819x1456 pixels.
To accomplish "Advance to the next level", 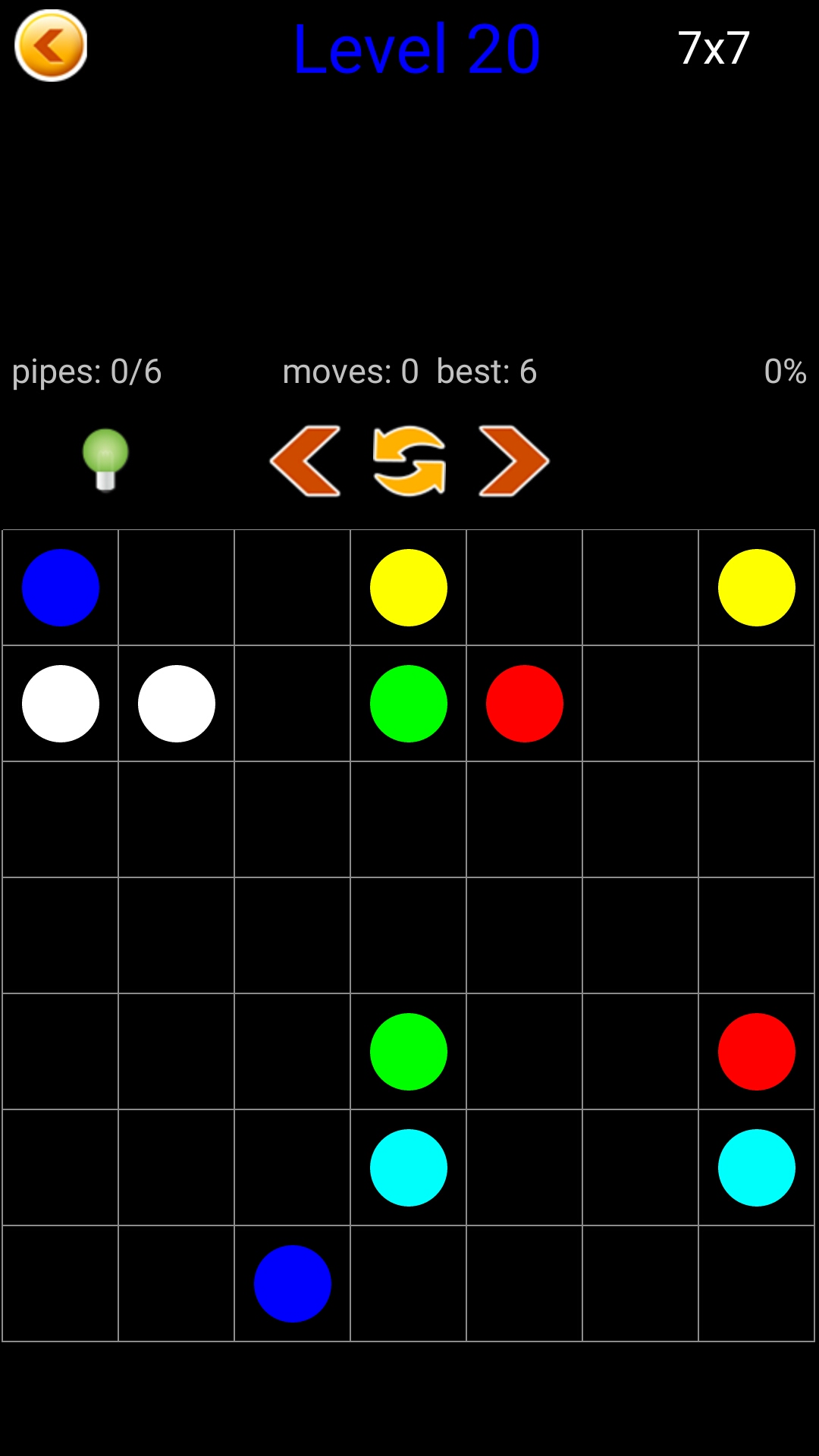I will tap(513, 461).
